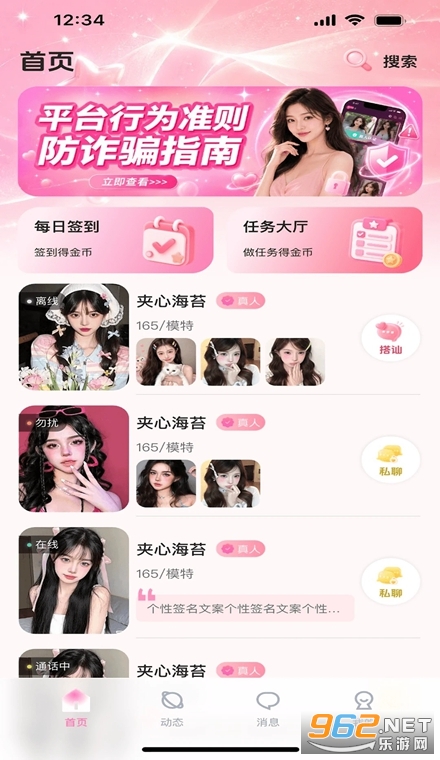
Task: Open the 防诈骗指南 banner
Action: 220,141
